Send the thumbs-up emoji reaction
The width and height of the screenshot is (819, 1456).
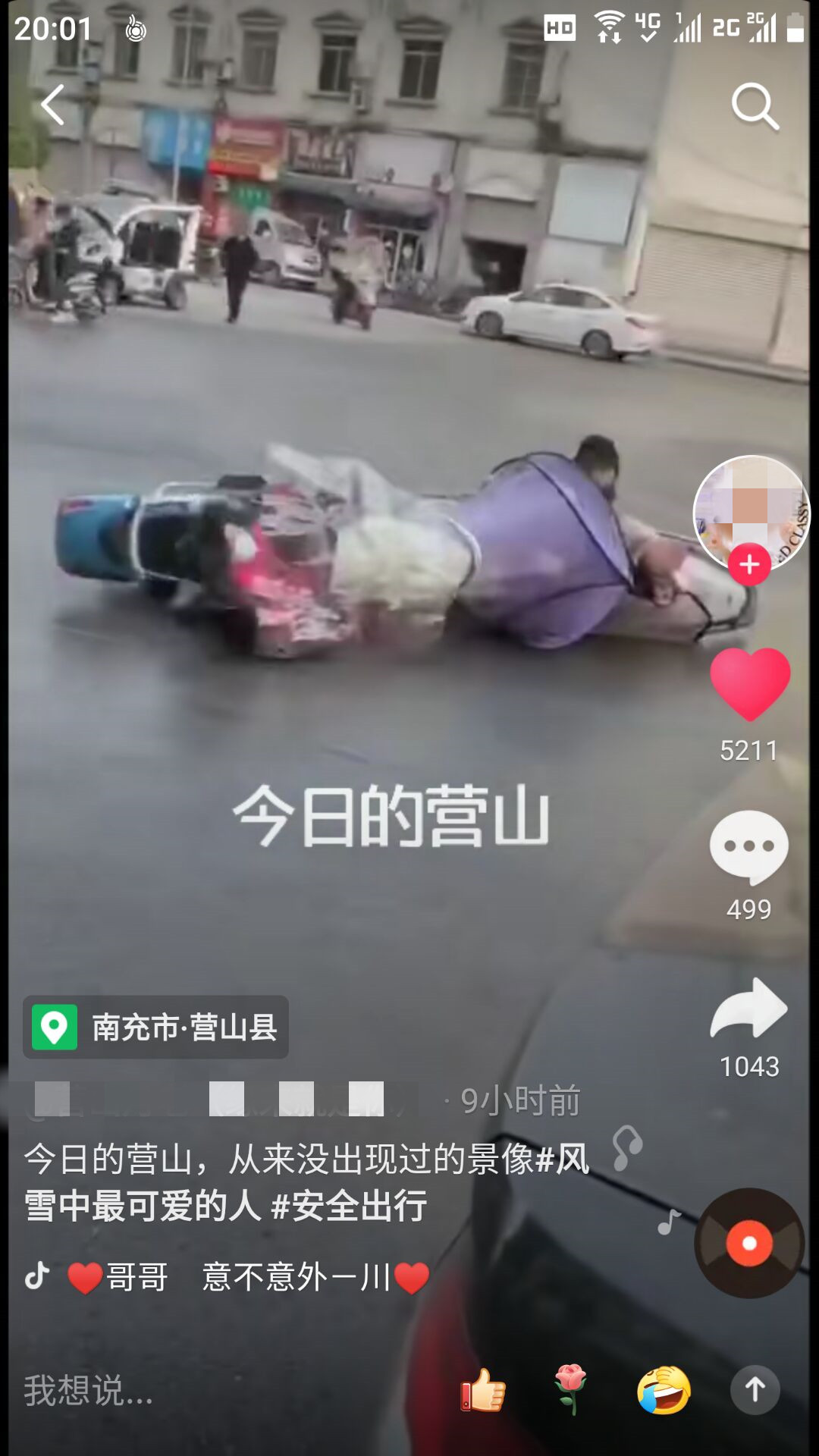coord(483,1390)
